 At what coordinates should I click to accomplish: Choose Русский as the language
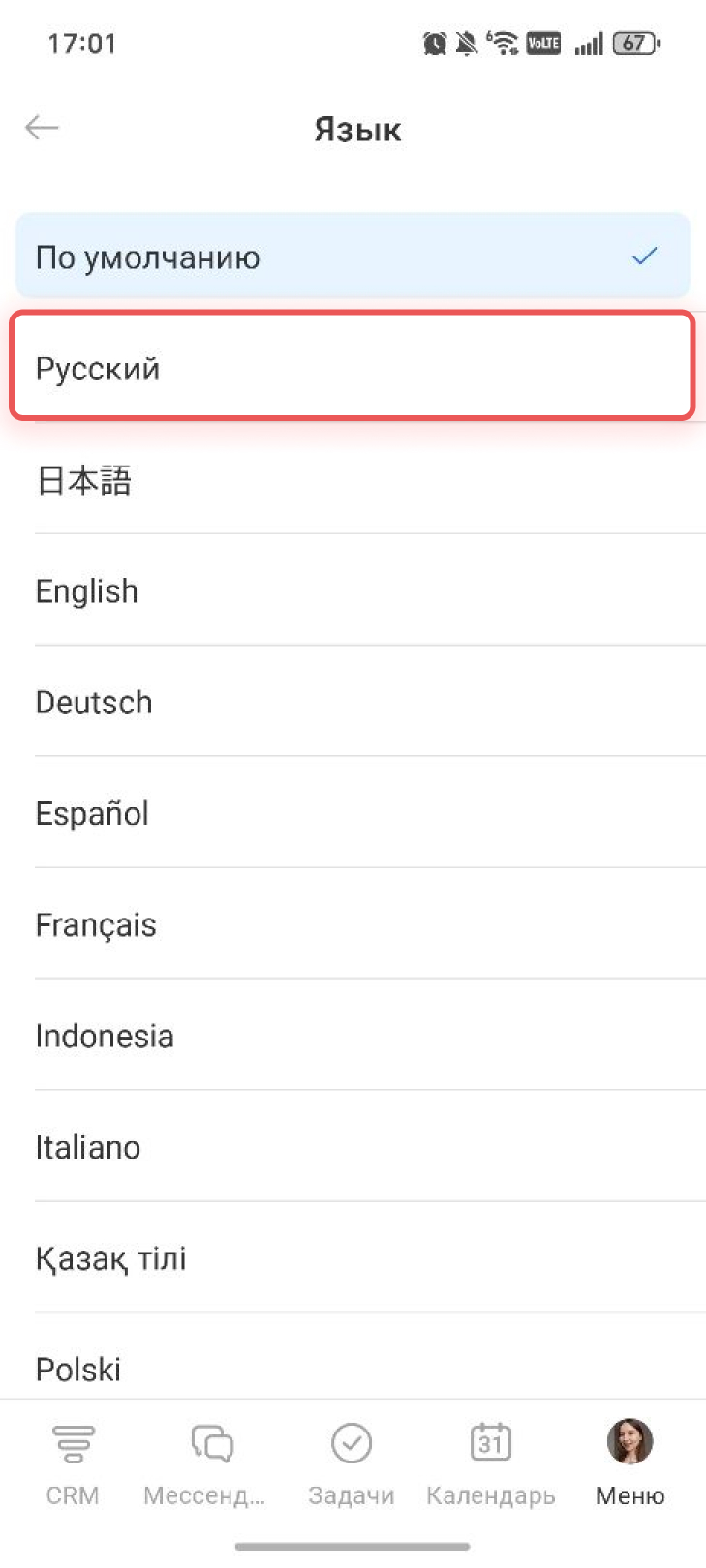click(353, 368)
